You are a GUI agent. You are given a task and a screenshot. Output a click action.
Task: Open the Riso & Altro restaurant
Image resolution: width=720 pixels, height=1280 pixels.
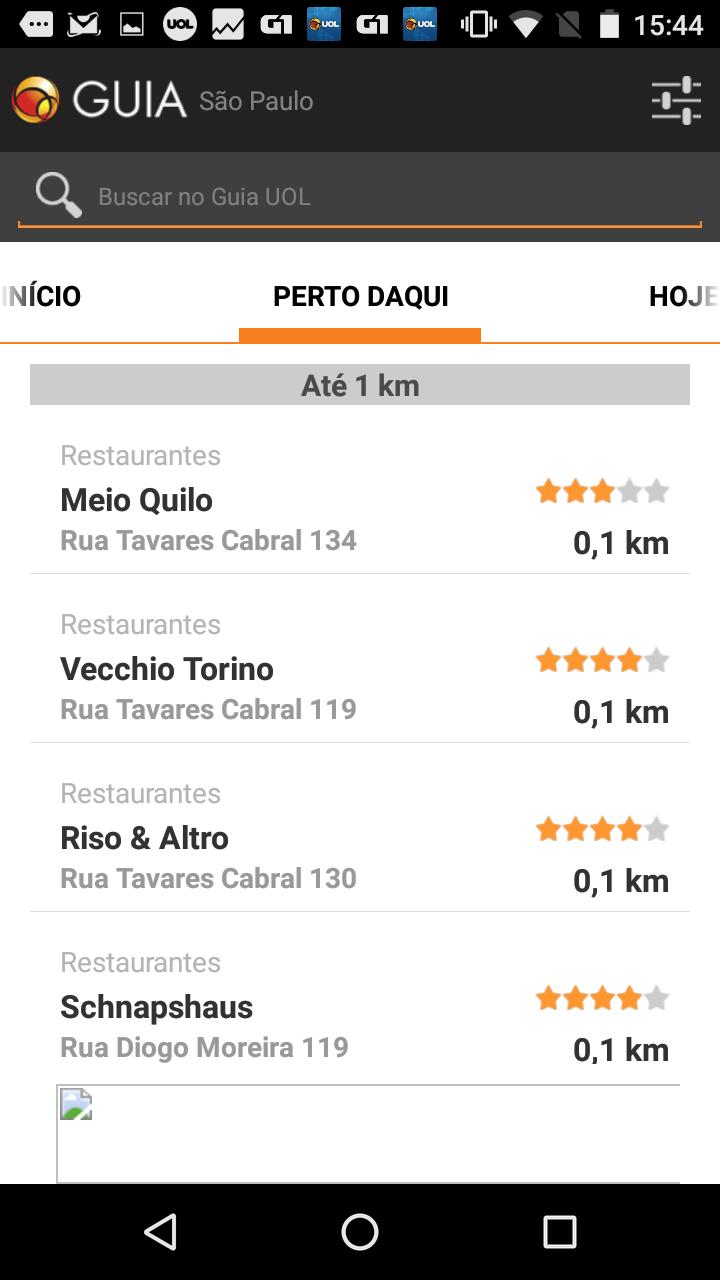coord(360,838)
